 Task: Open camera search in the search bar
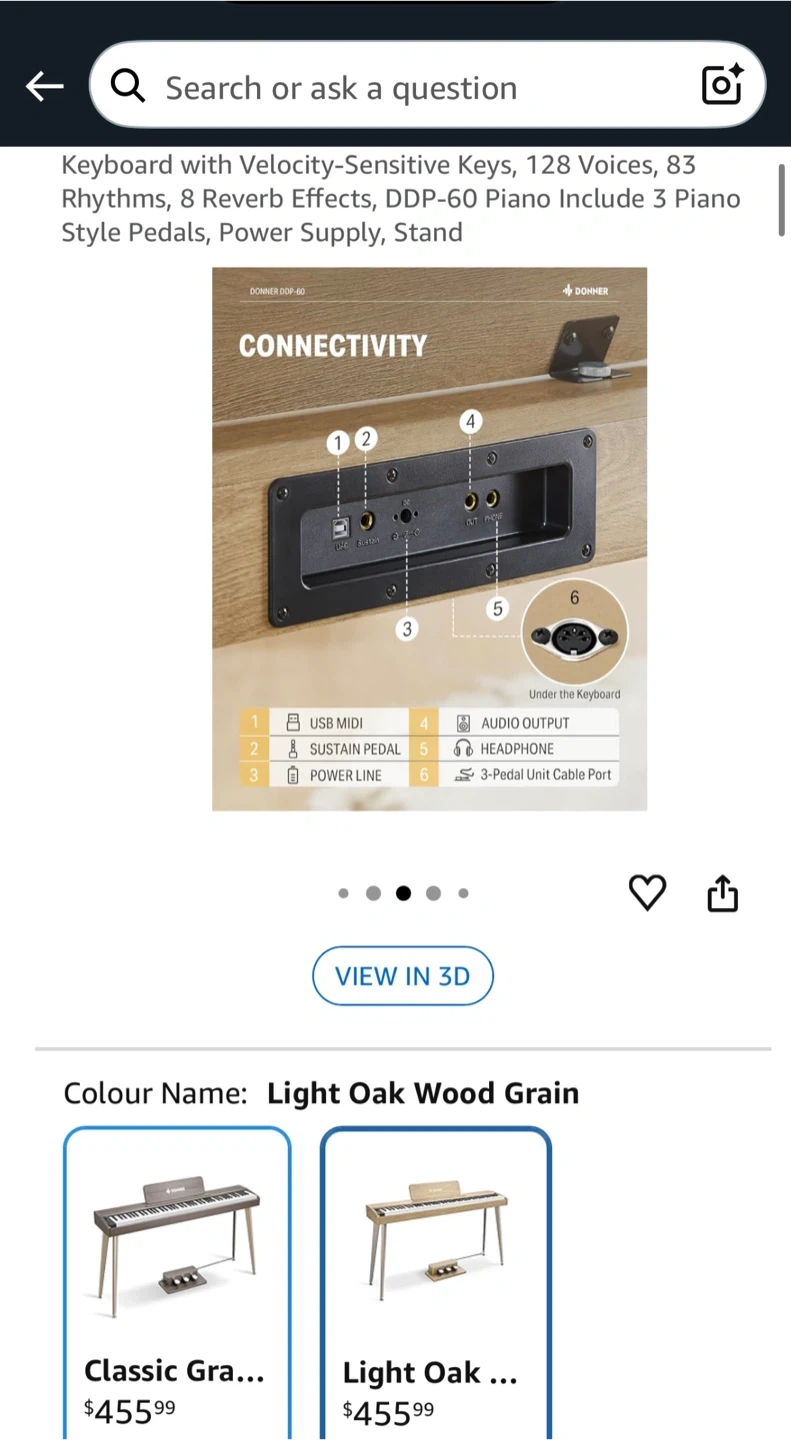tap(722, 86)
